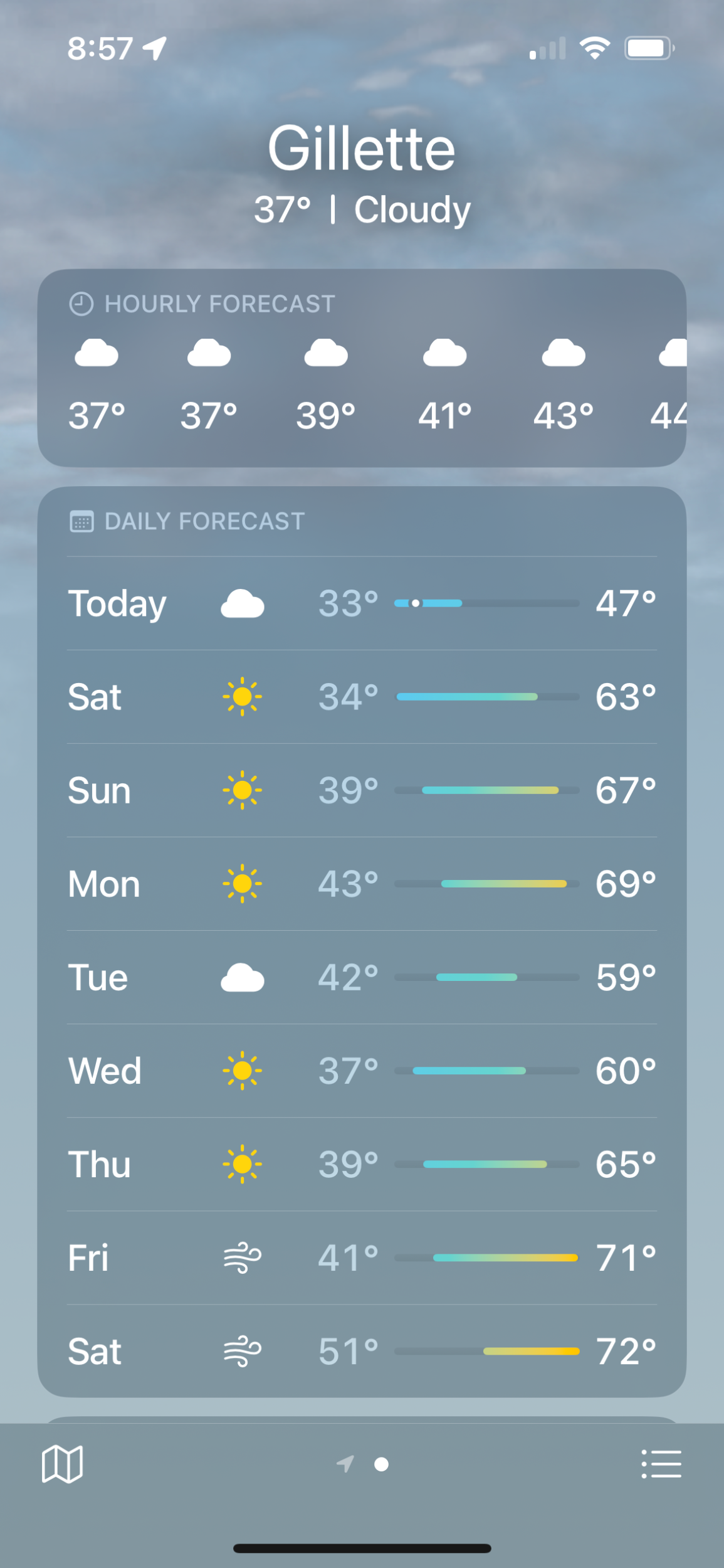Open Today's daily forecast details
This screenshot has height=1568, width=724.
point(362,603)
